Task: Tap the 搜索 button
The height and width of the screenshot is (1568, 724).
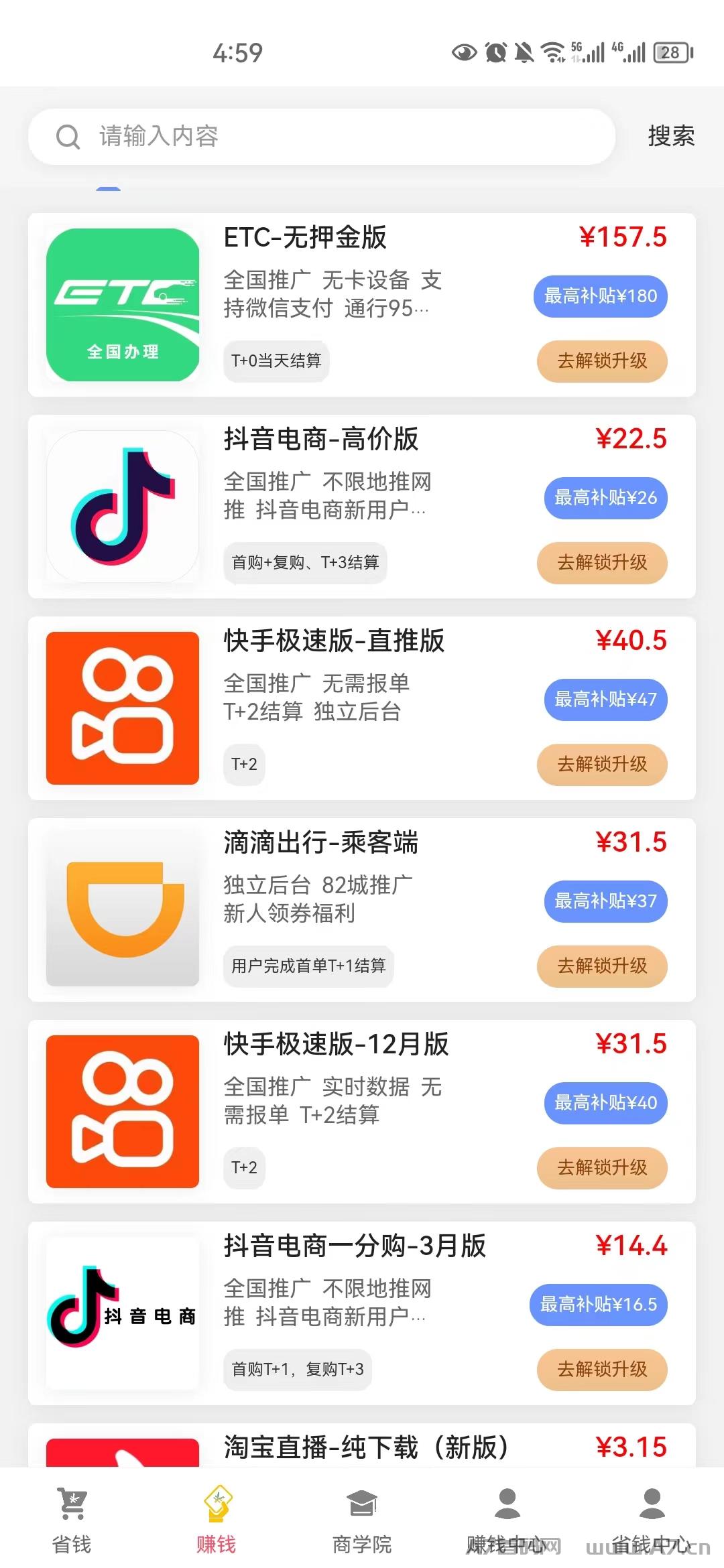Action: point(671,136)
